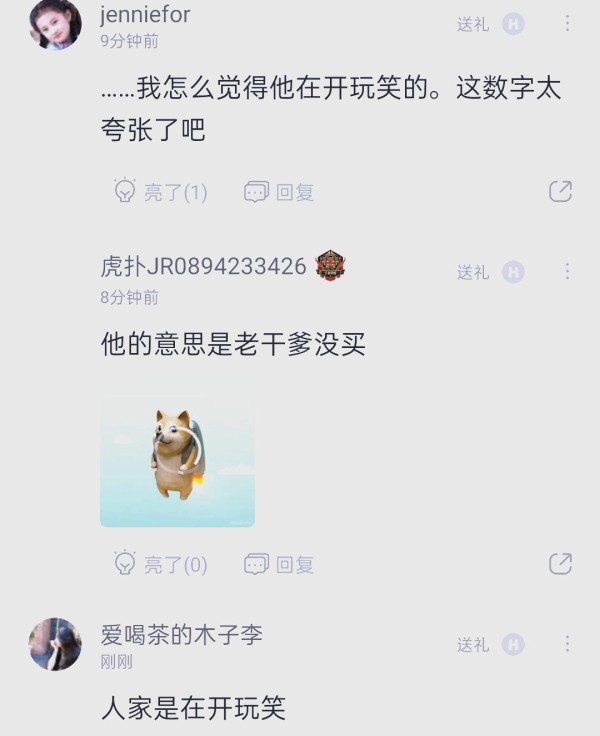Image resolution: width=600 pixels, height=736 pixels.
Task: Open 爱喝茶的木子李's profile avatar
Action: pyautogui.click(x=55, y=644)
